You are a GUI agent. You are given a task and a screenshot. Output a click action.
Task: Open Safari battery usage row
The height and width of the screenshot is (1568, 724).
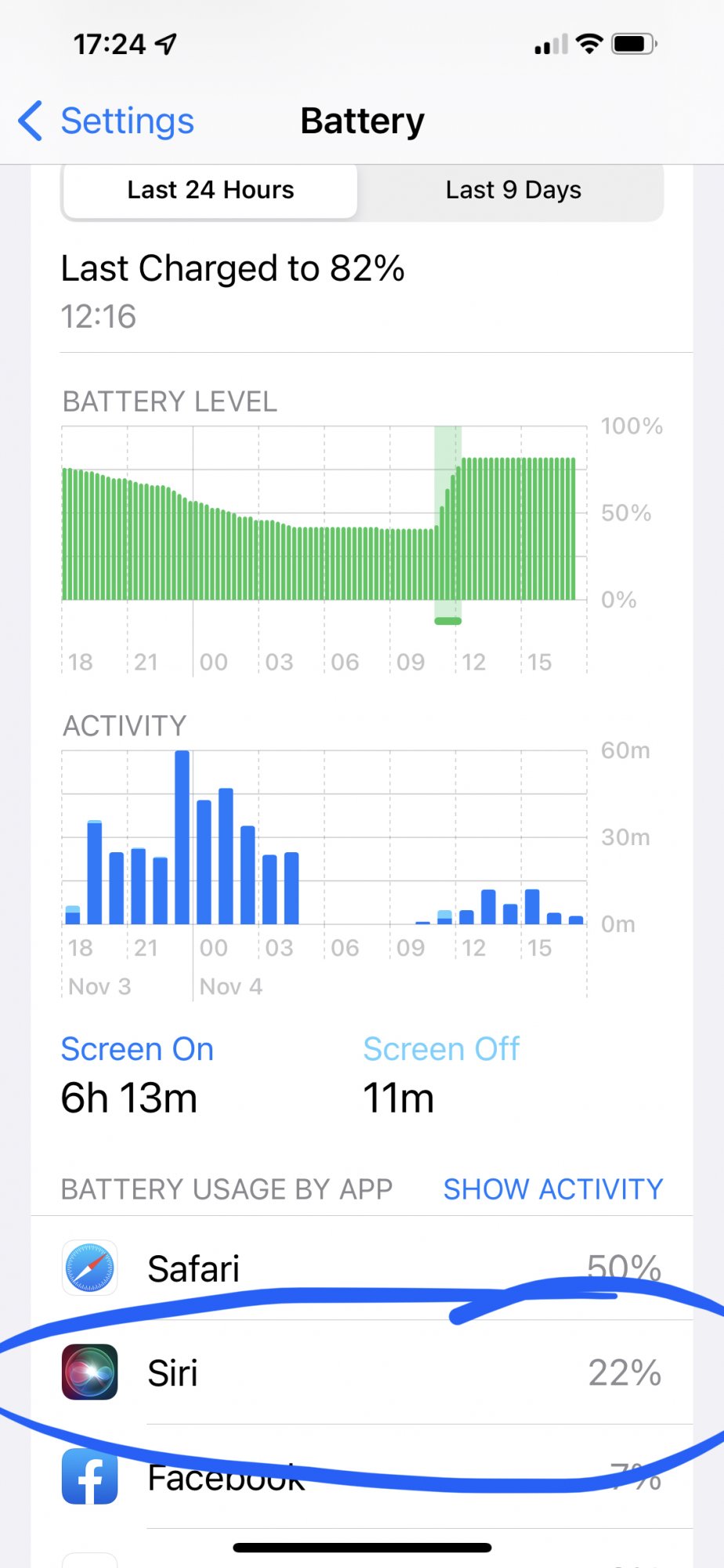(x=360, y=1268)
